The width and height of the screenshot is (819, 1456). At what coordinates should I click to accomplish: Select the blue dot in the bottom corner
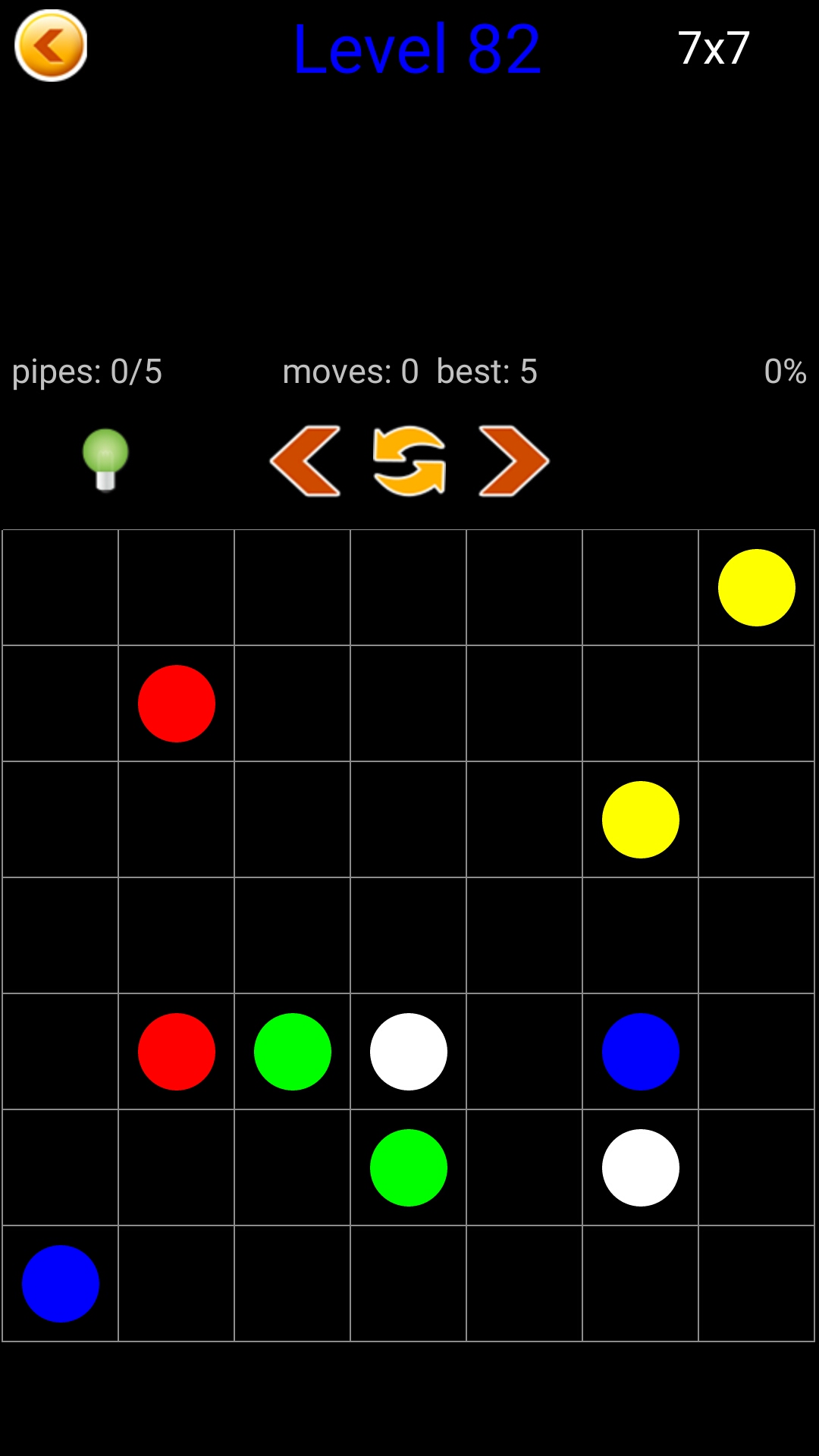61,1284
